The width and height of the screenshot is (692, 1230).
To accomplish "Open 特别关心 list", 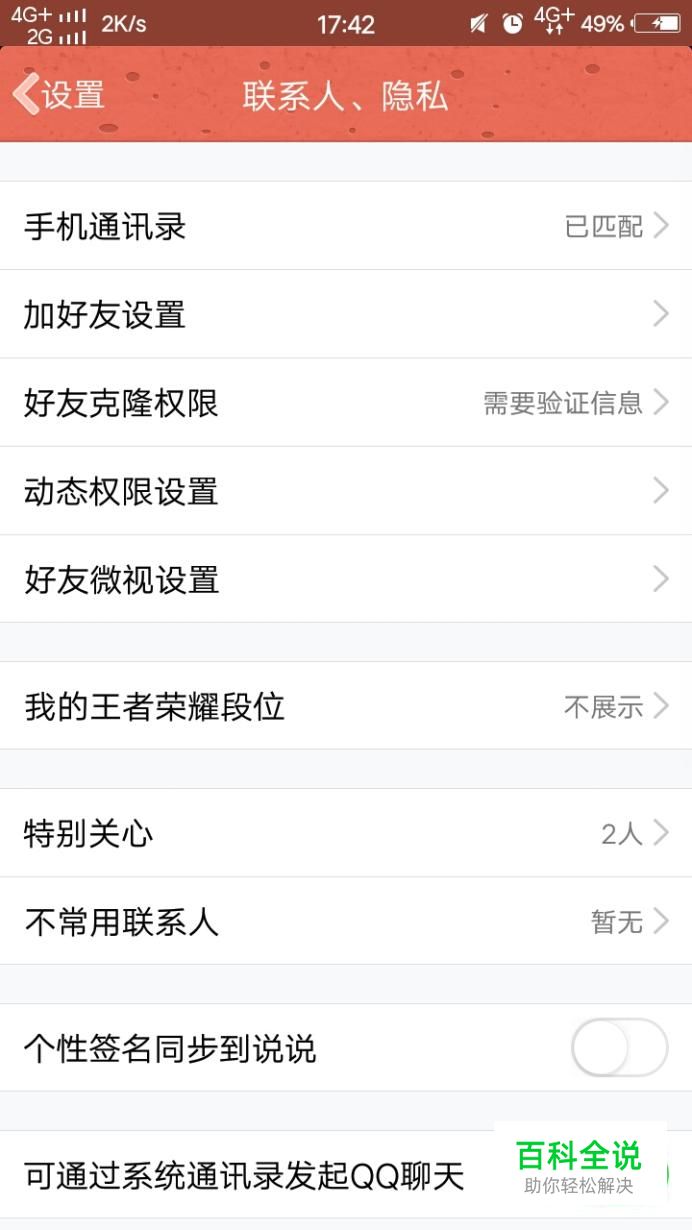I will tap(346, 833).
